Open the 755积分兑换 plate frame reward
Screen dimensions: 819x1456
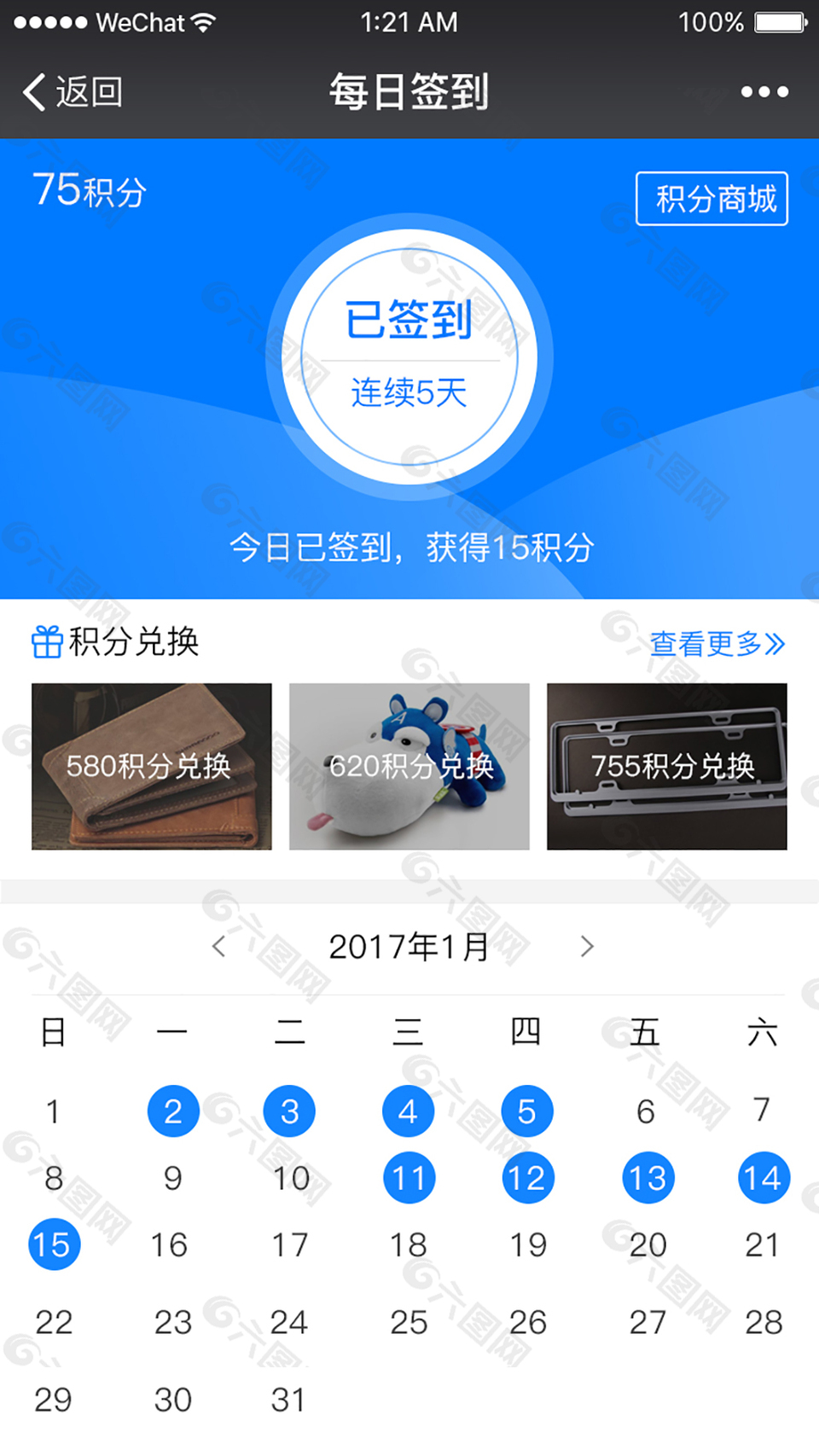coord(666,766)
